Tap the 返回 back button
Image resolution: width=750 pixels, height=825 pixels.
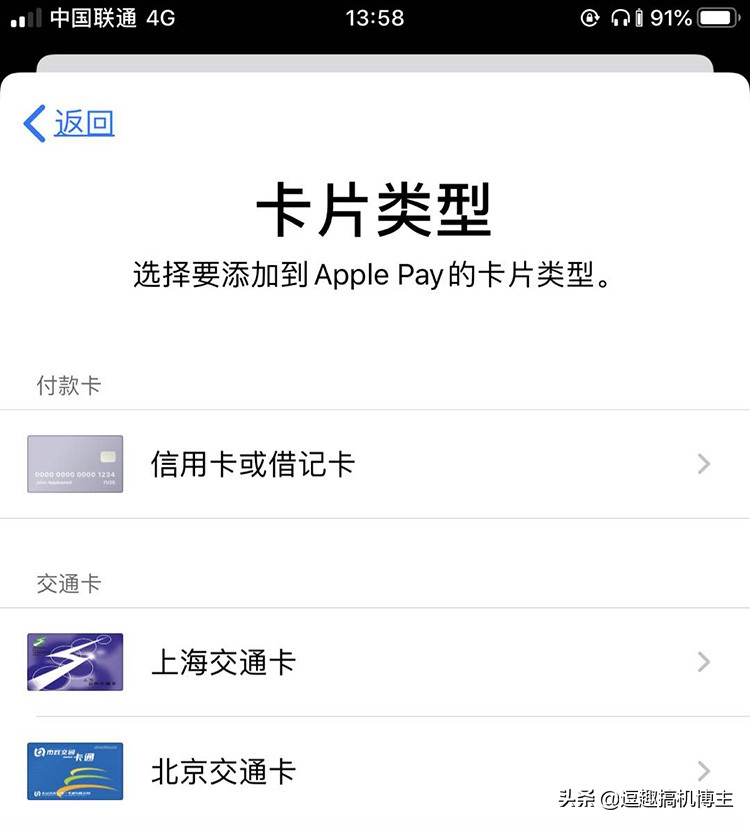[70, 122]
